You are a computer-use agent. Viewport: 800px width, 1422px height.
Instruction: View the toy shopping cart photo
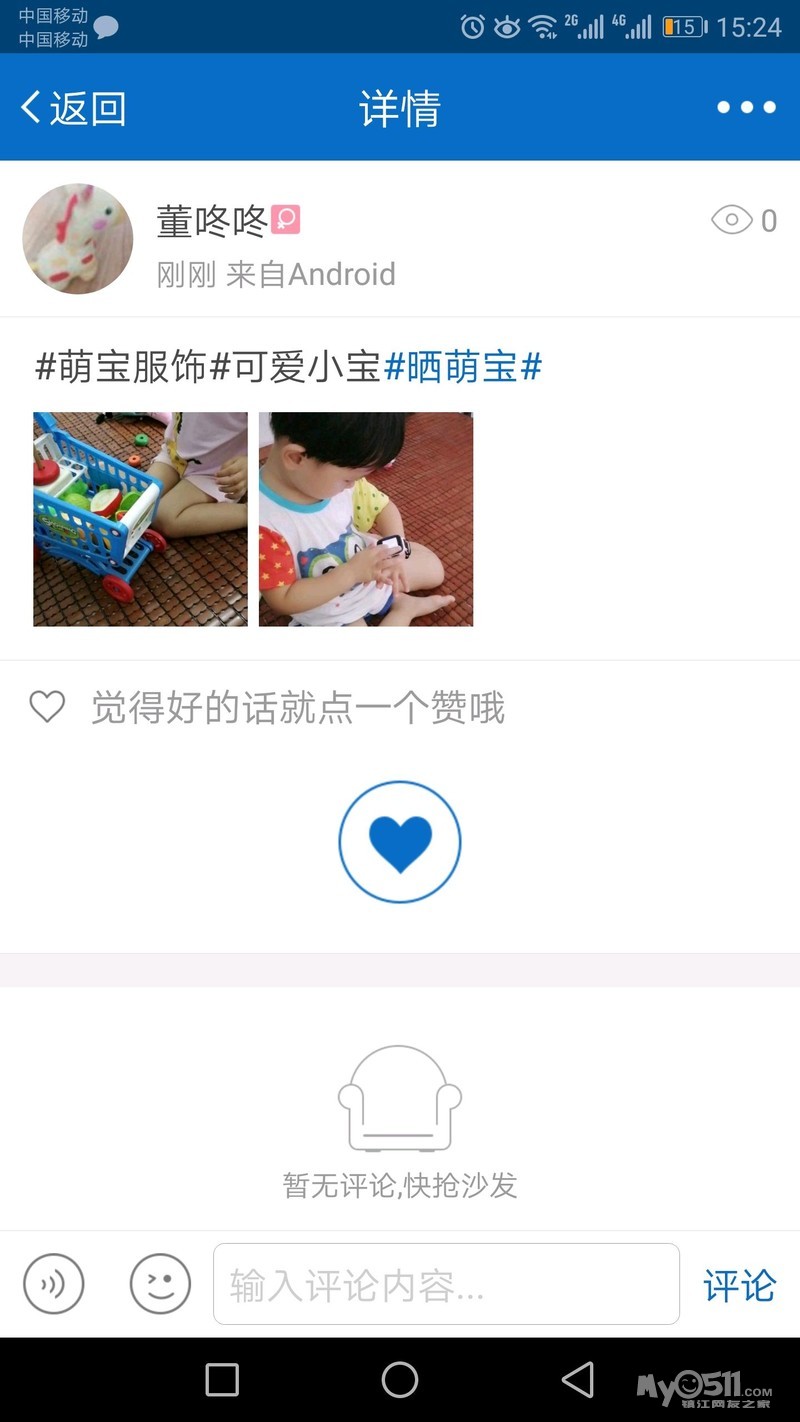pyautogui.click(x=140, y=519)
